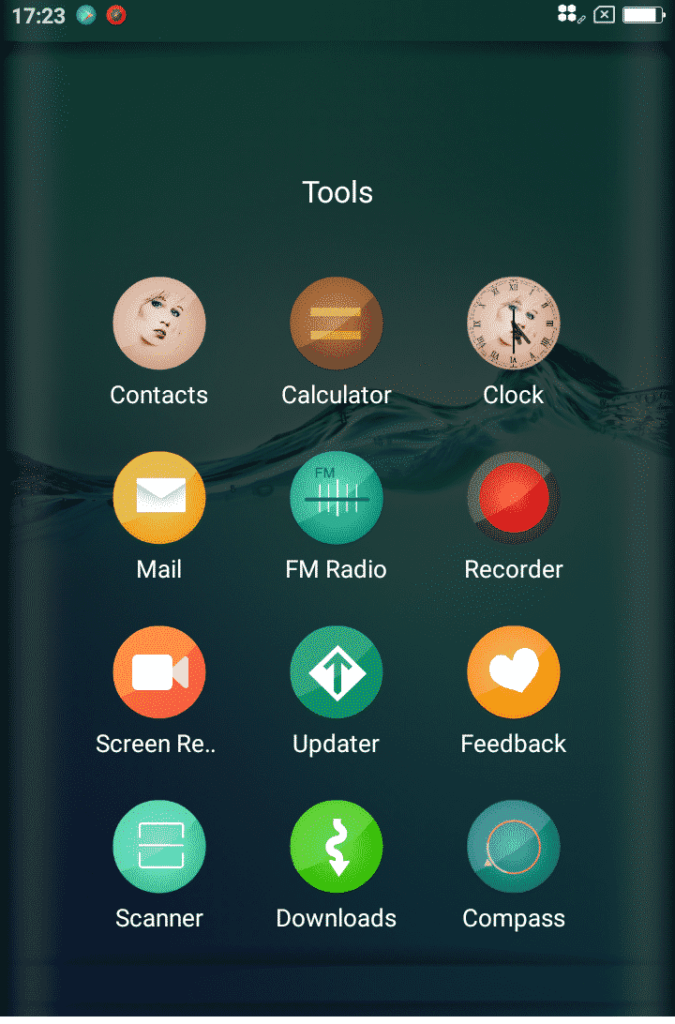The image size is (675, 1024).
Task: Open the Contacts app
Action: 159,324
